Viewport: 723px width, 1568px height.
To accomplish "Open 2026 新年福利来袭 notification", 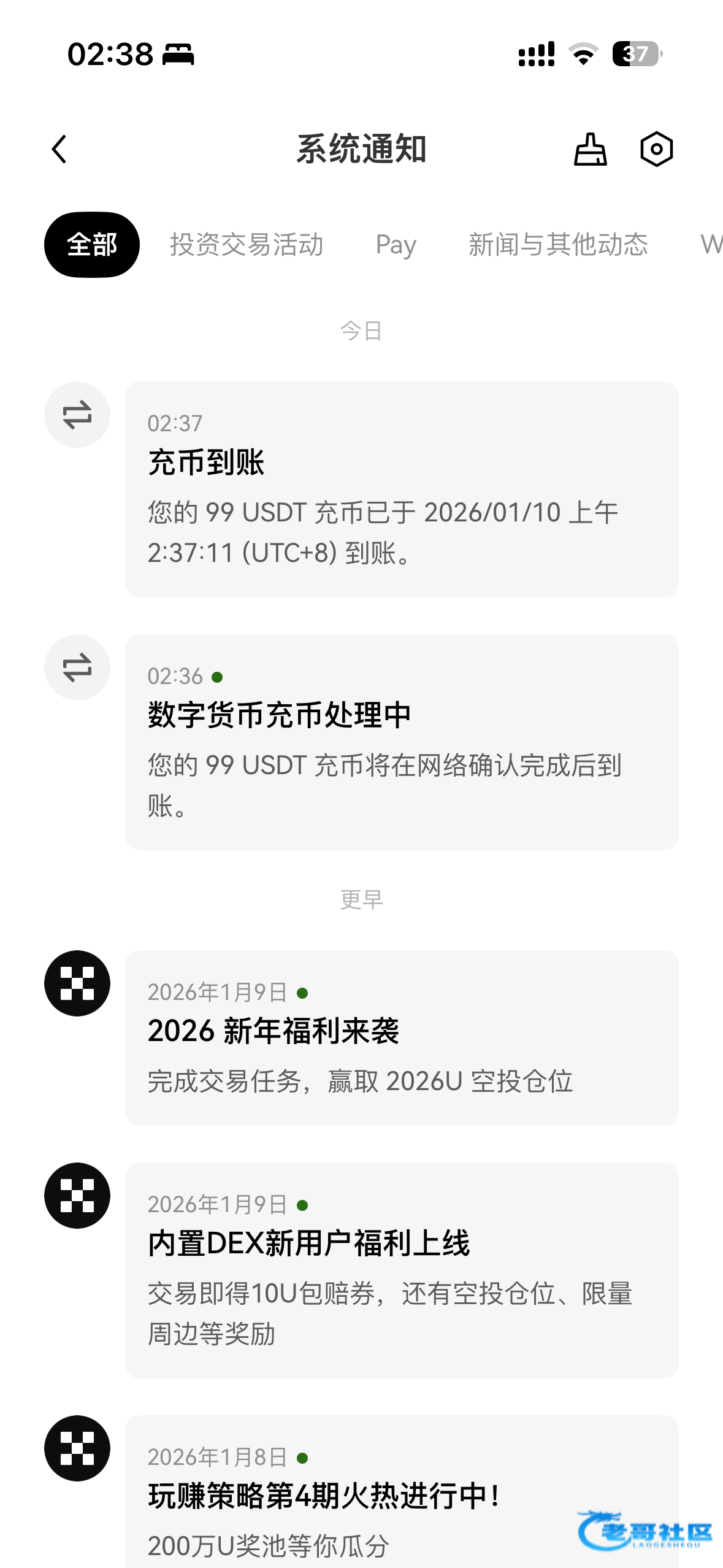I will (x=402, y=1037).
